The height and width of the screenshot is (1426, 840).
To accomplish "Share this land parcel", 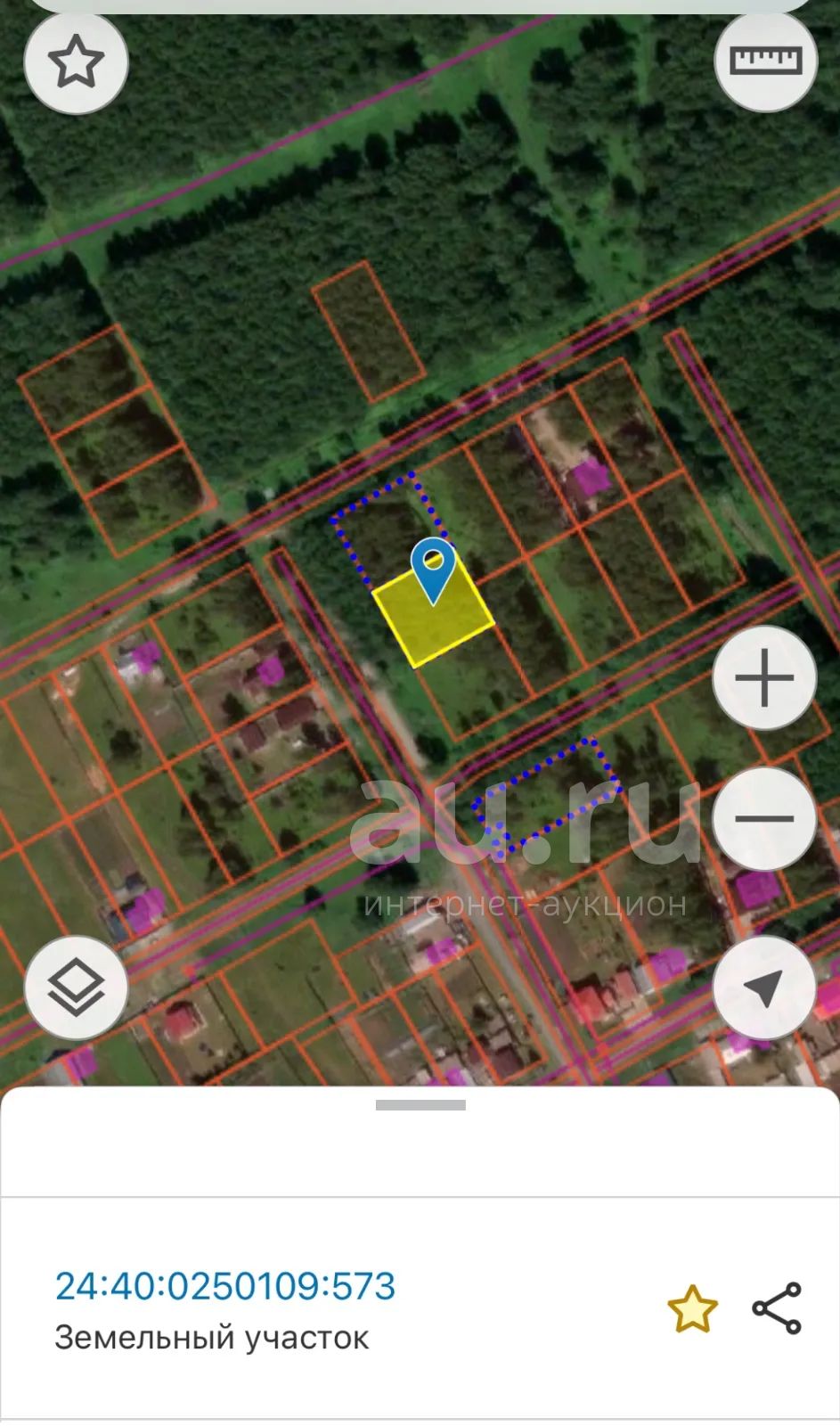I will tap(777, 1308).
